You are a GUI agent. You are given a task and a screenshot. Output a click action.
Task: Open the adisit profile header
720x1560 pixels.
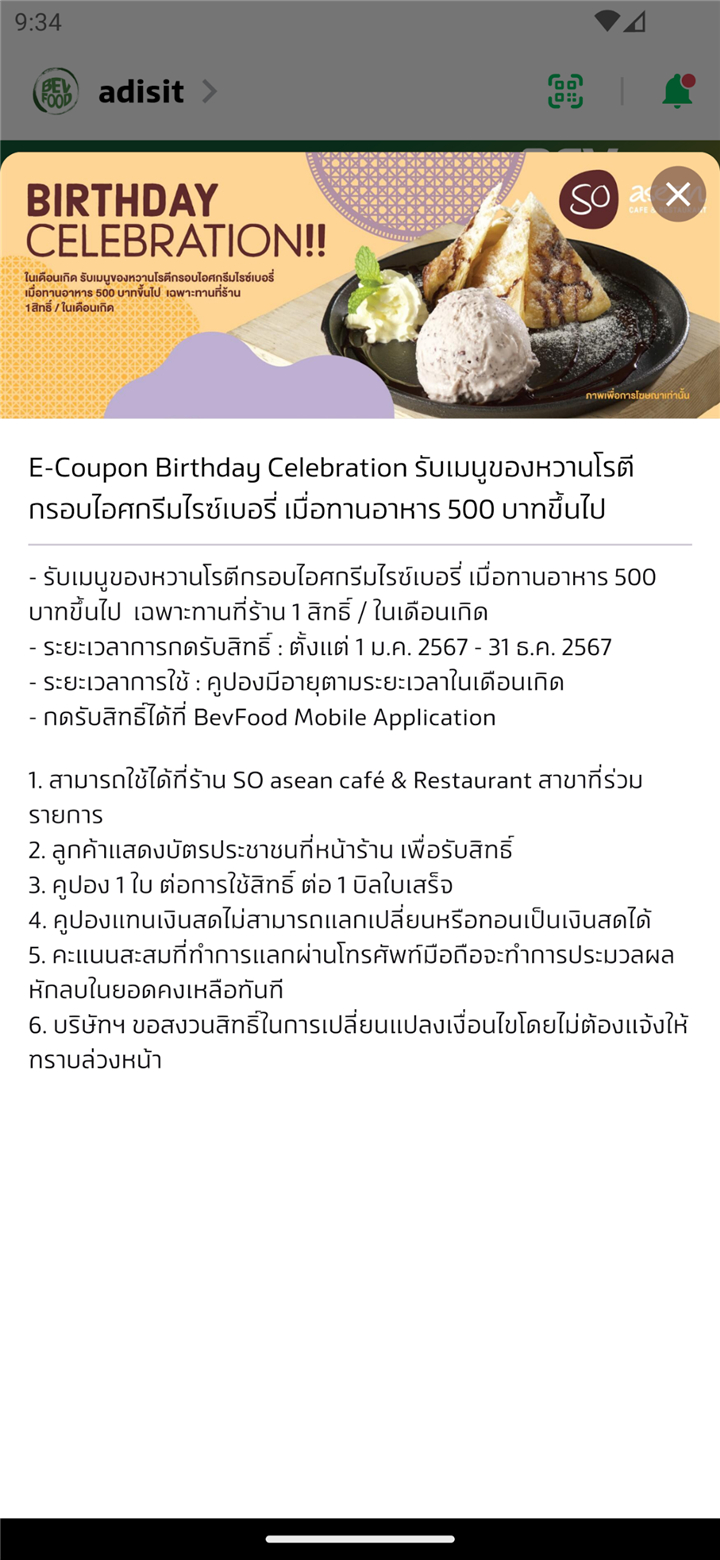coord(124,92)
